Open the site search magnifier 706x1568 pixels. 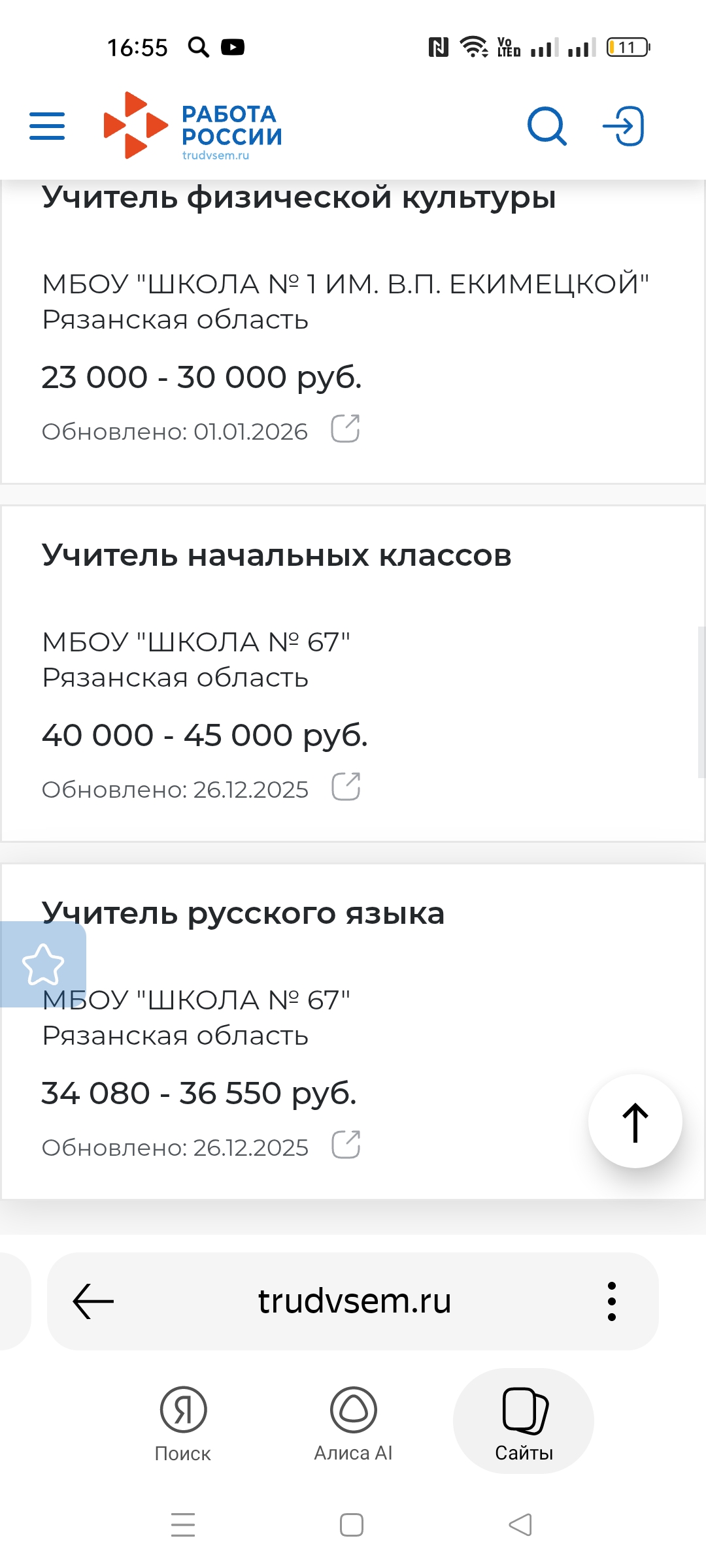546,126
